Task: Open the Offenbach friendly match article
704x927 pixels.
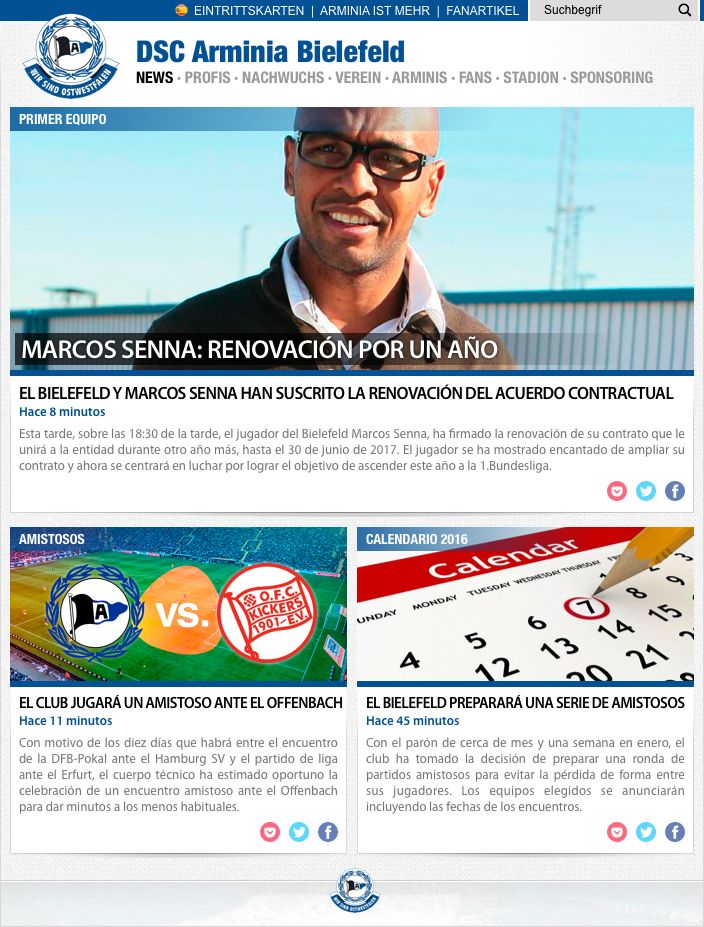Action: (x=180, y=703)
